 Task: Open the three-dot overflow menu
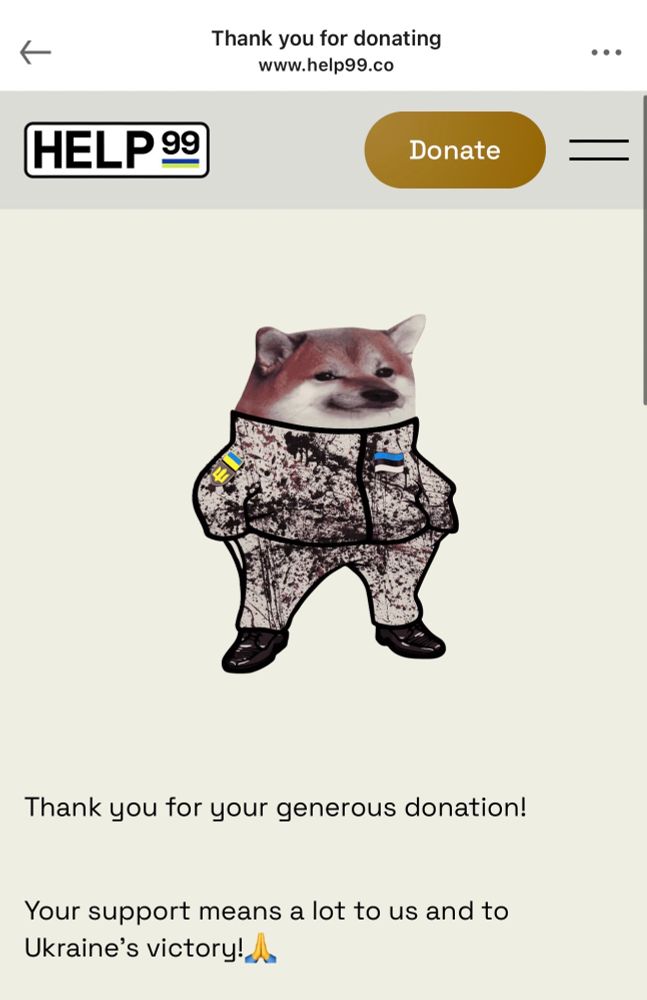click(x=606, y=52)
